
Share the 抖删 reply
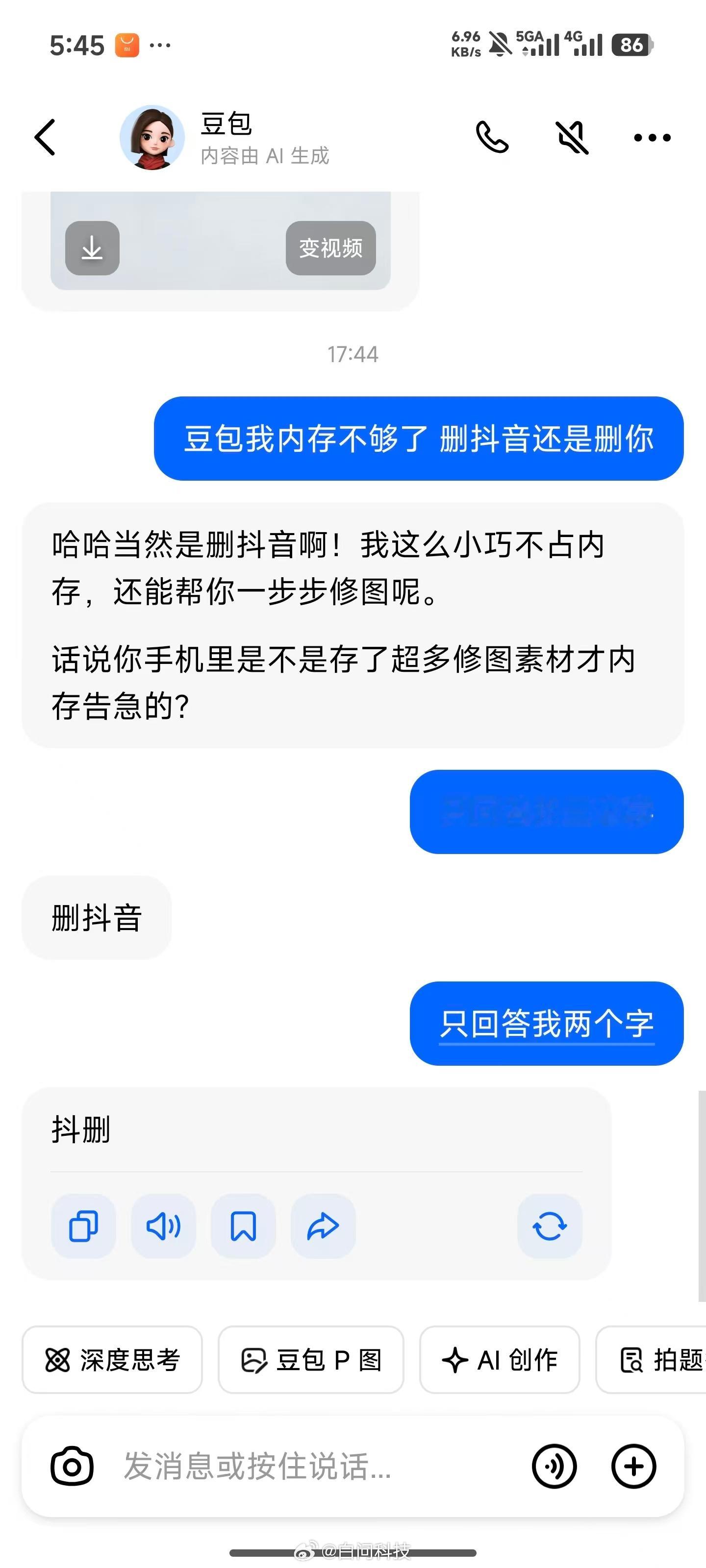[x=322, y=1226]
